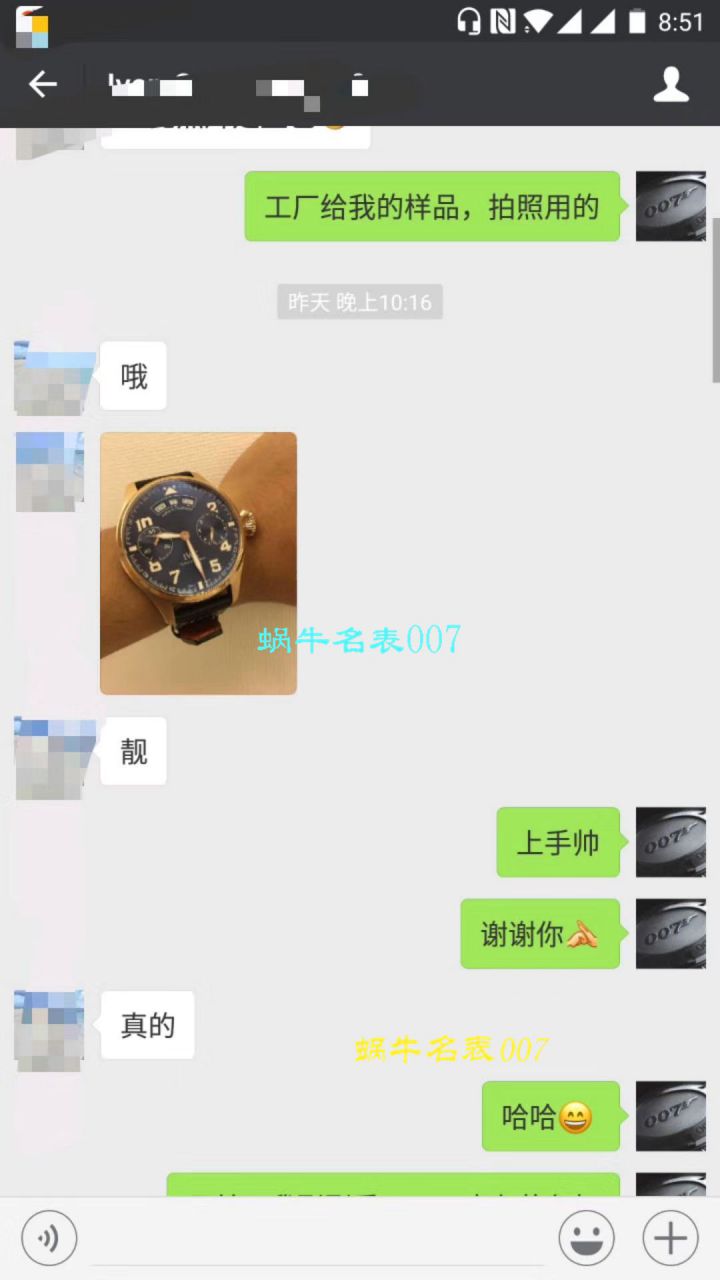Switch to voice message mode
The height and width of the screenshot is (1280, 720).
pyautogui.click(x=48, y=1238)
